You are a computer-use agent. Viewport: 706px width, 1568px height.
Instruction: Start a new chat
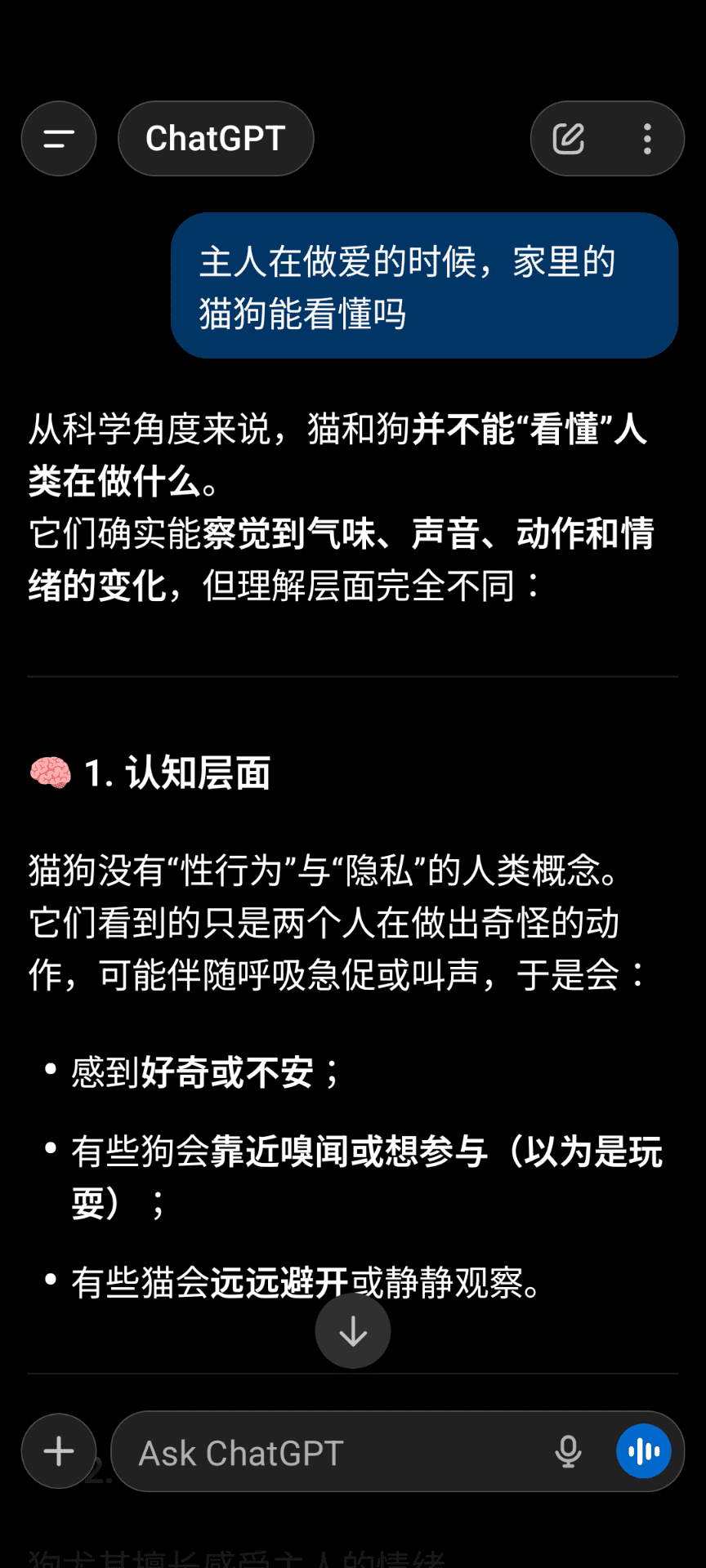[x=569, y=139]
